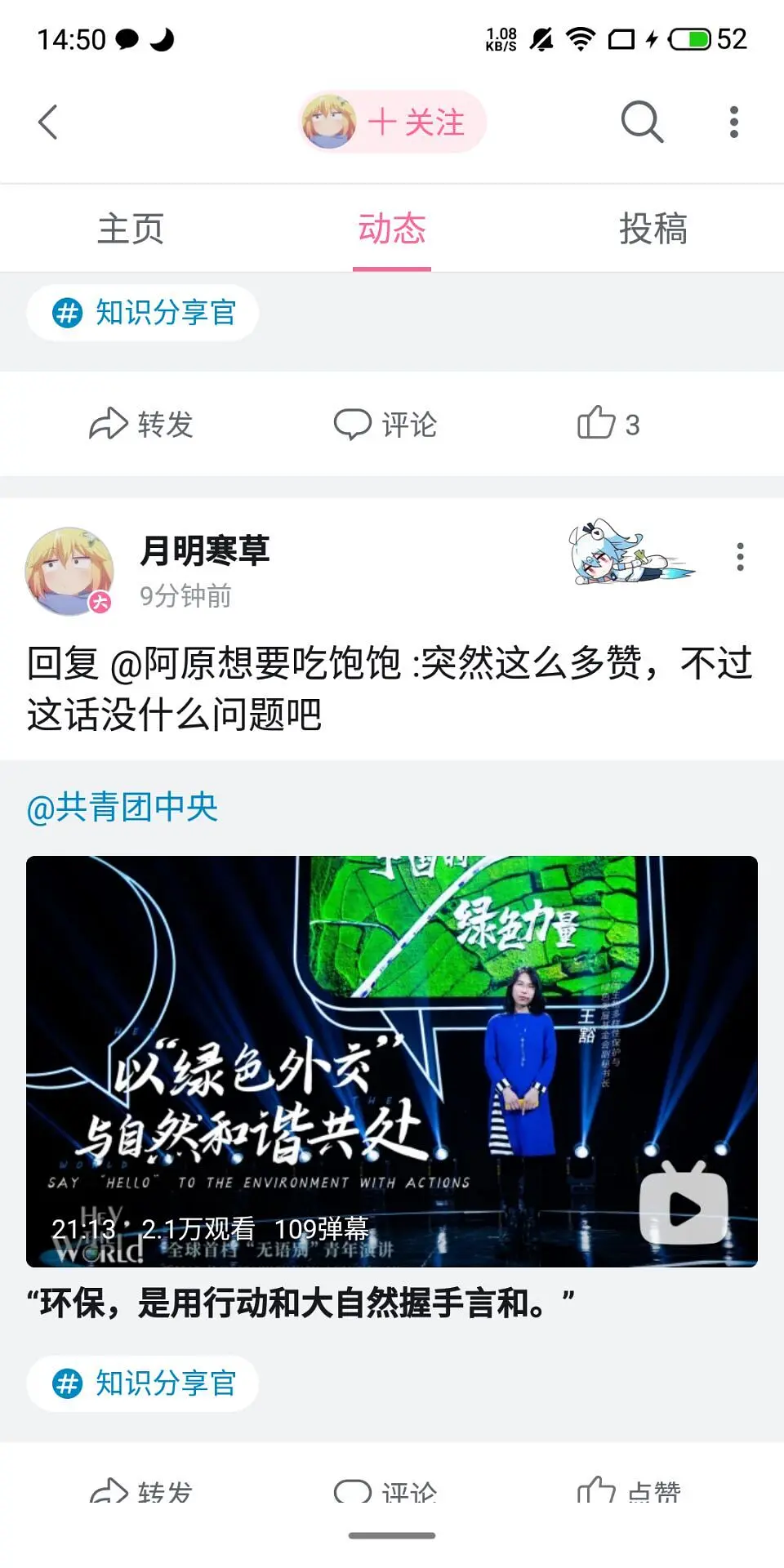Viewport: 784px width, 1568px height.
Task: Select the 动态 tab
Action: [392, 229]
